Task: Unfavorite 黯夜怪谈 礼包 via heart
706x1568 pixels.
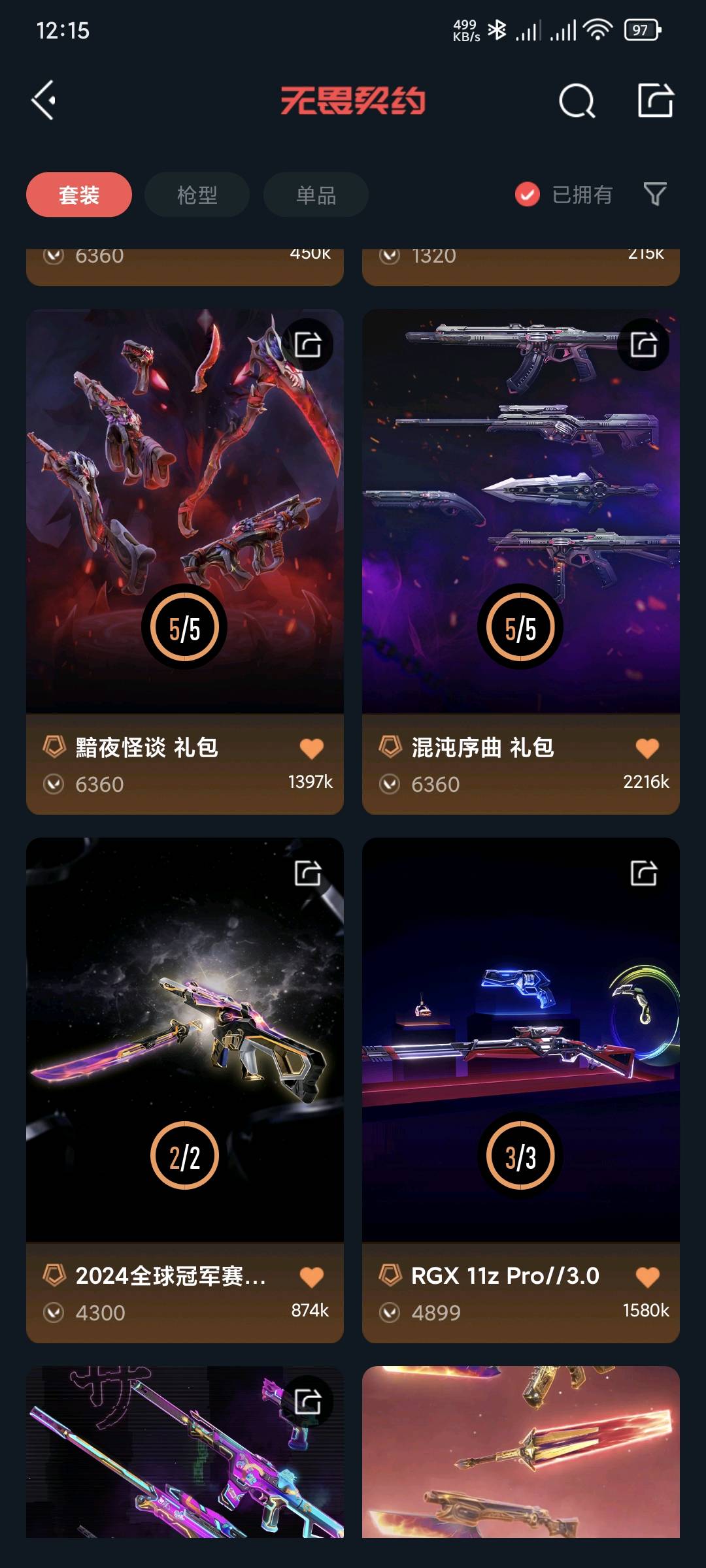Action: click(x=312, y=748)
